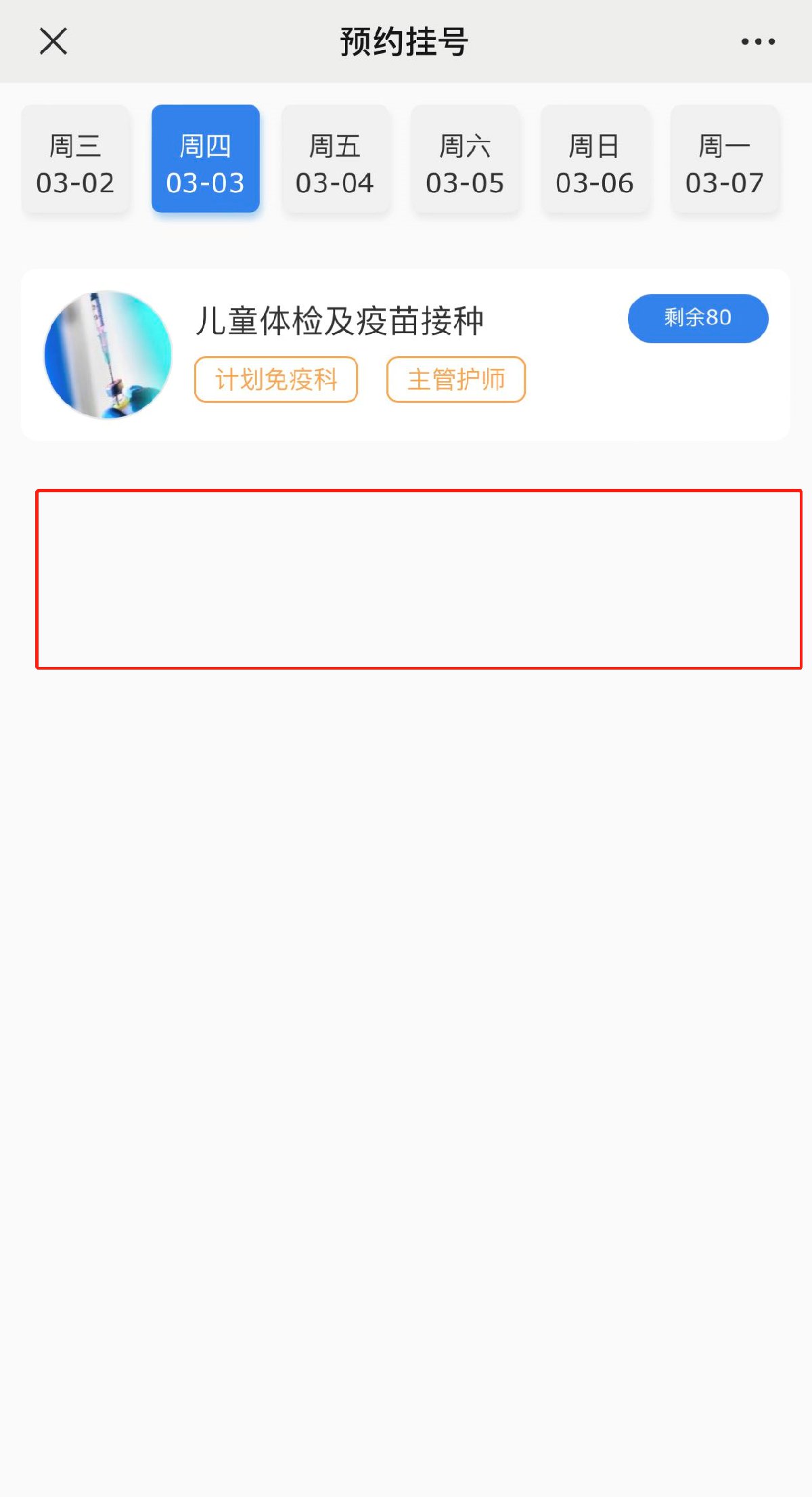Select Thursday 03-03 date
This screenshot has height=1497, width=812.
tap(205, 160)
